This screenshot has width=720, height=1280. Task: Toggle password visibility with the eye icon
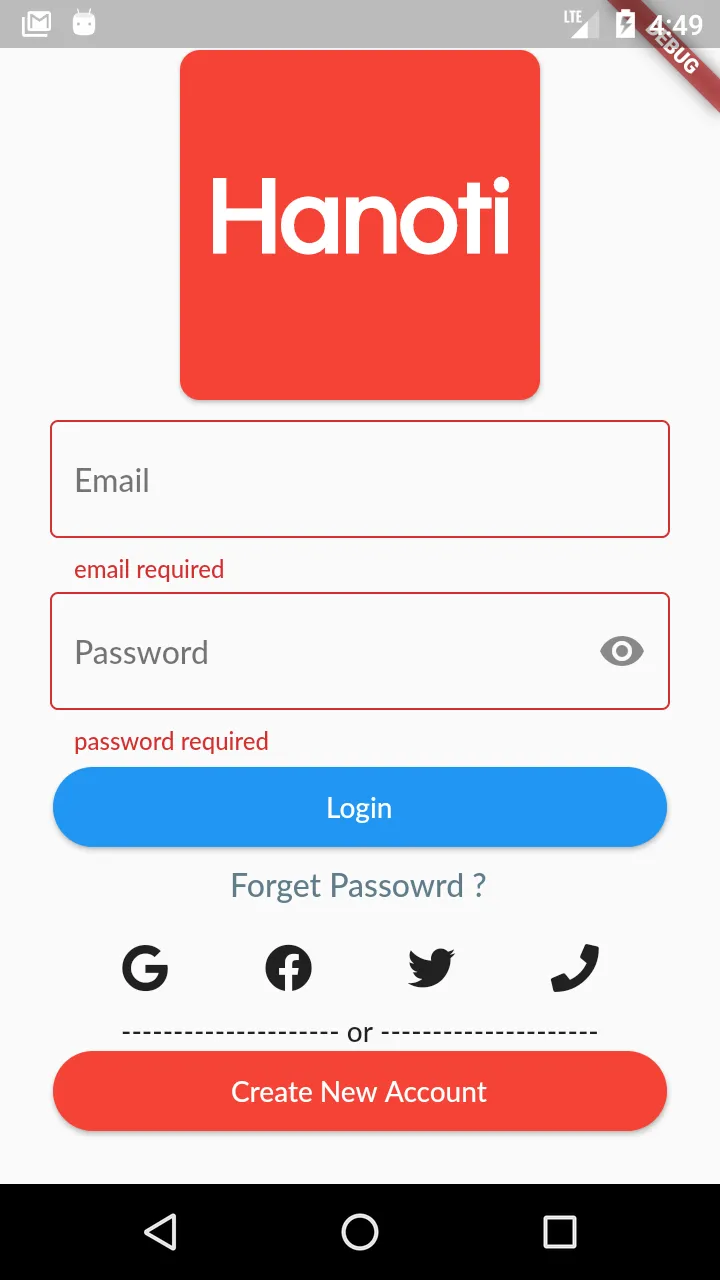point(621,652)
